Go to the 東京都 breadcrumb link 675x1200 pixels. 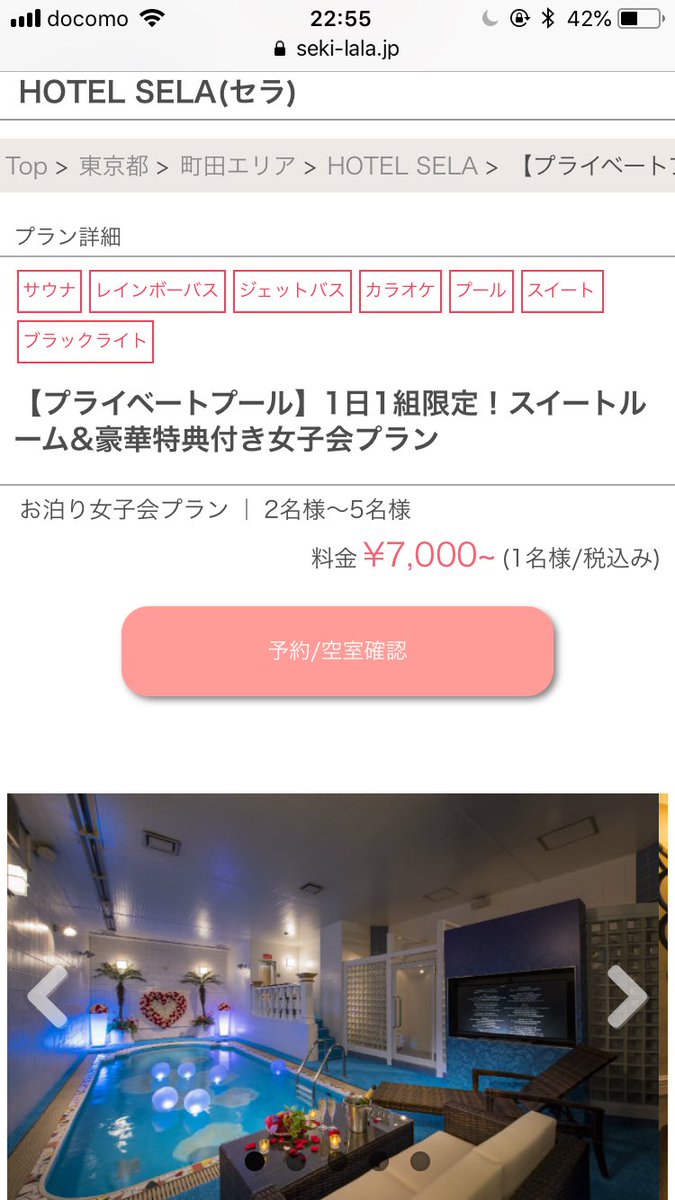pos(114,166)
